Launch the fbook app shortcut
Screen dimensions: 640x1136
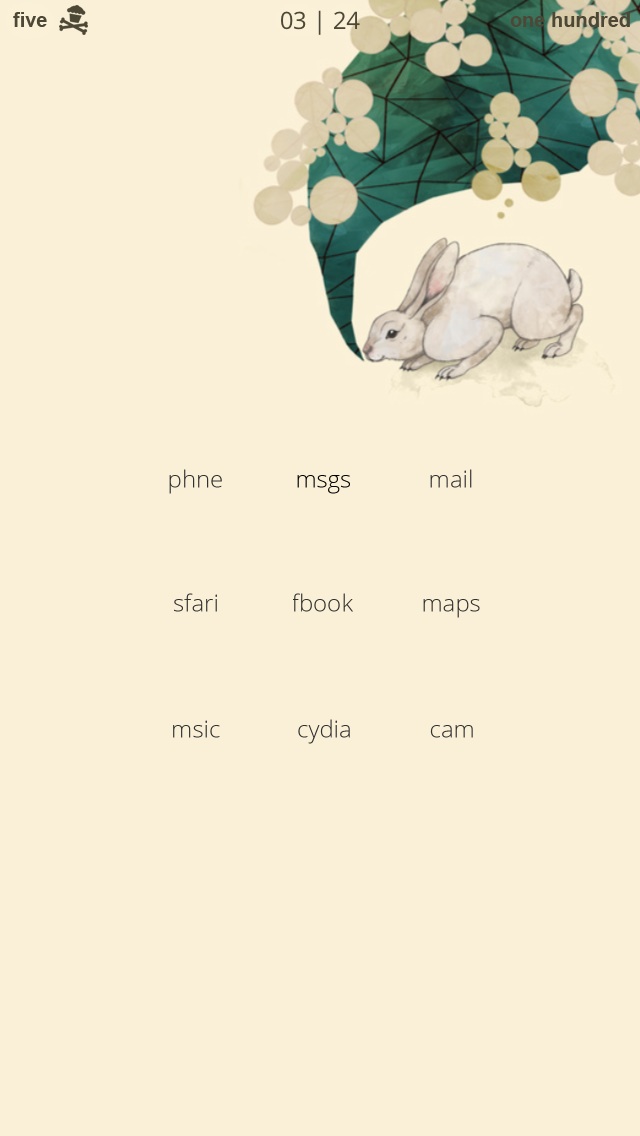(323, 603)
